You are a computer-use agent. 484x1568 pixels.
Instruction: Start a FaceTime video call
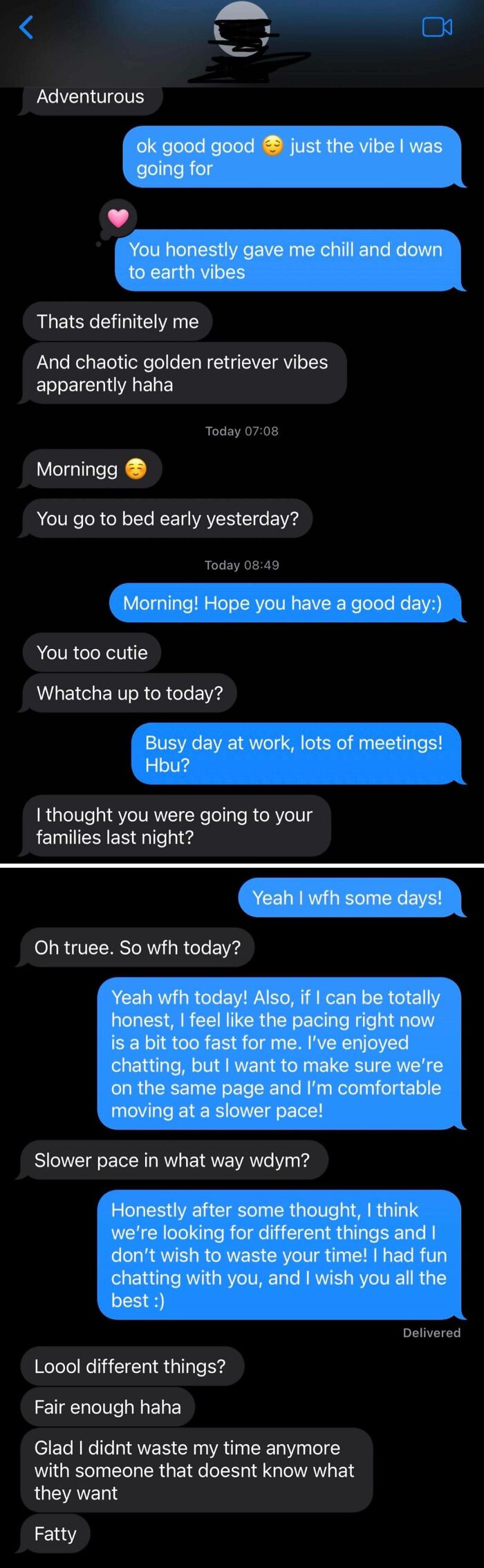(437, 28)
